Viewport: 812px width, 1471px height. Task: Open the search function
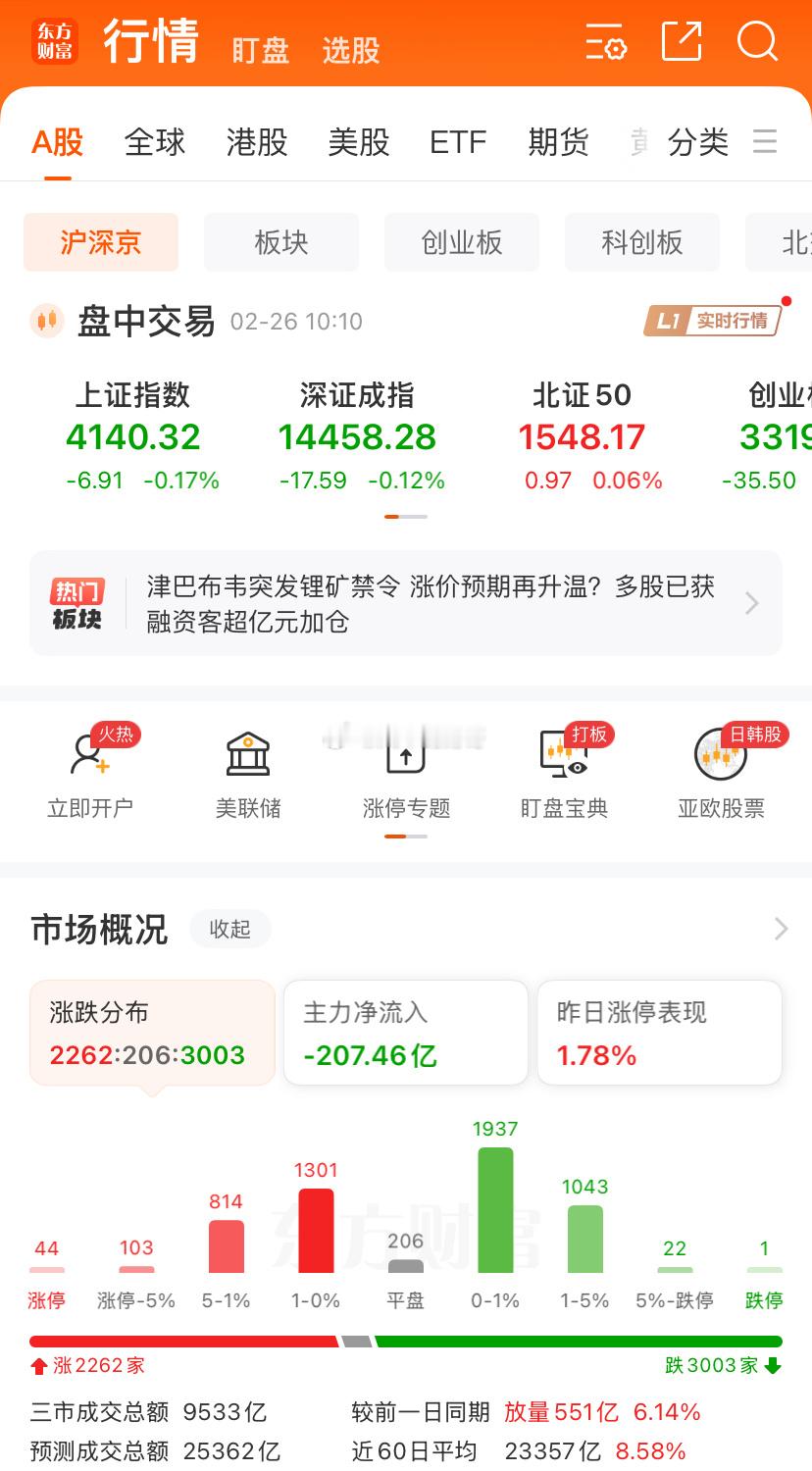(x=756, y=43)
